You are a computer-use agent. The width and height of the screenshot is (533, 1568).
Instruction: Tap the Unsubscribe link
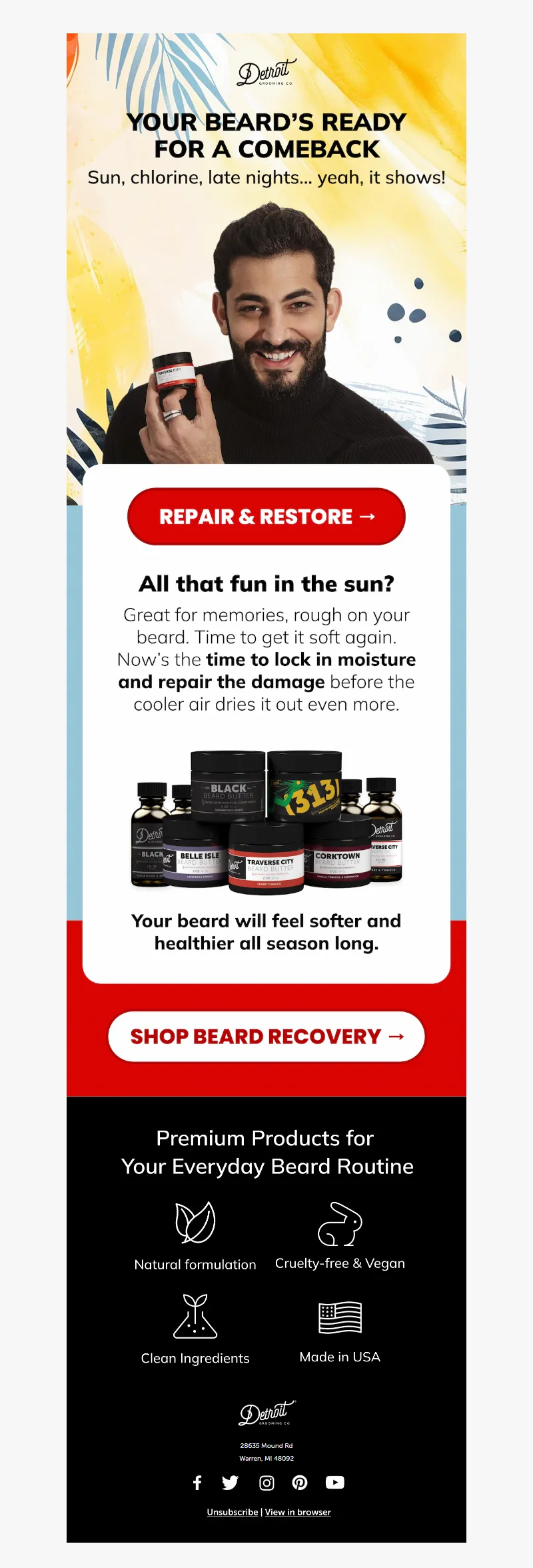point(232,1512)
